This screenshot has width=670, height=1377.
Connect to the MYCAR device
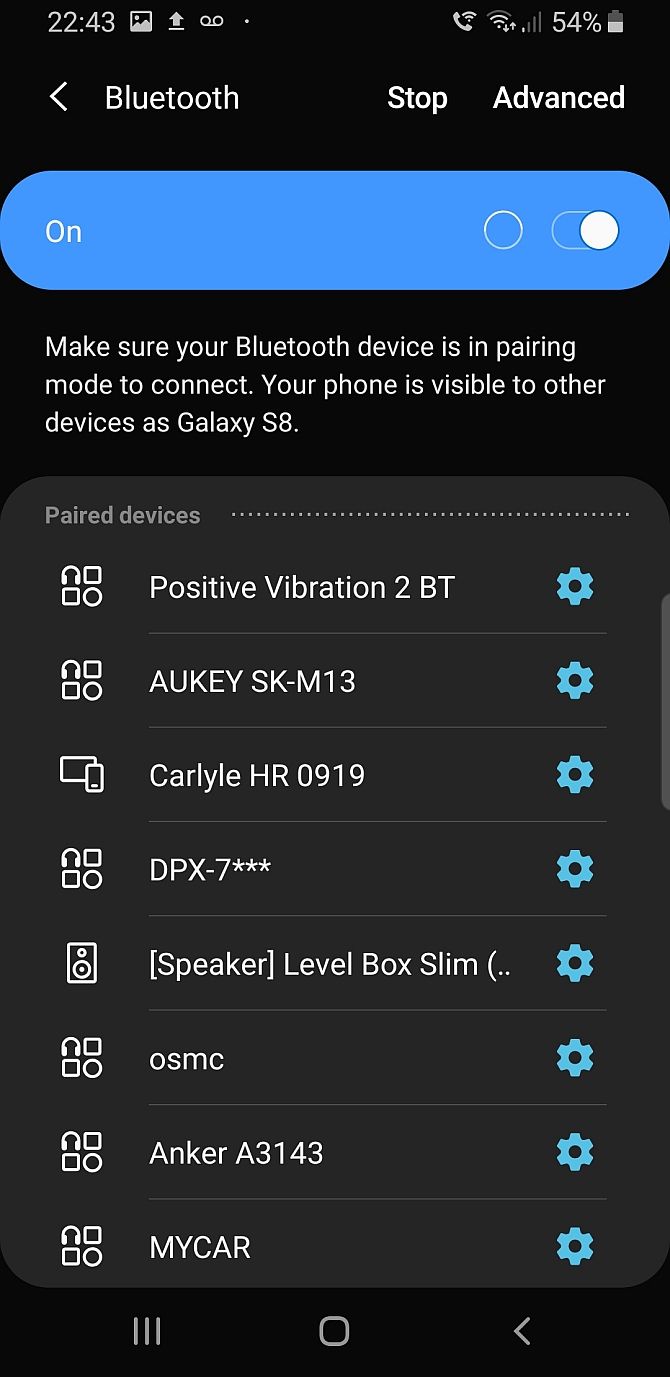(200, 1247)
